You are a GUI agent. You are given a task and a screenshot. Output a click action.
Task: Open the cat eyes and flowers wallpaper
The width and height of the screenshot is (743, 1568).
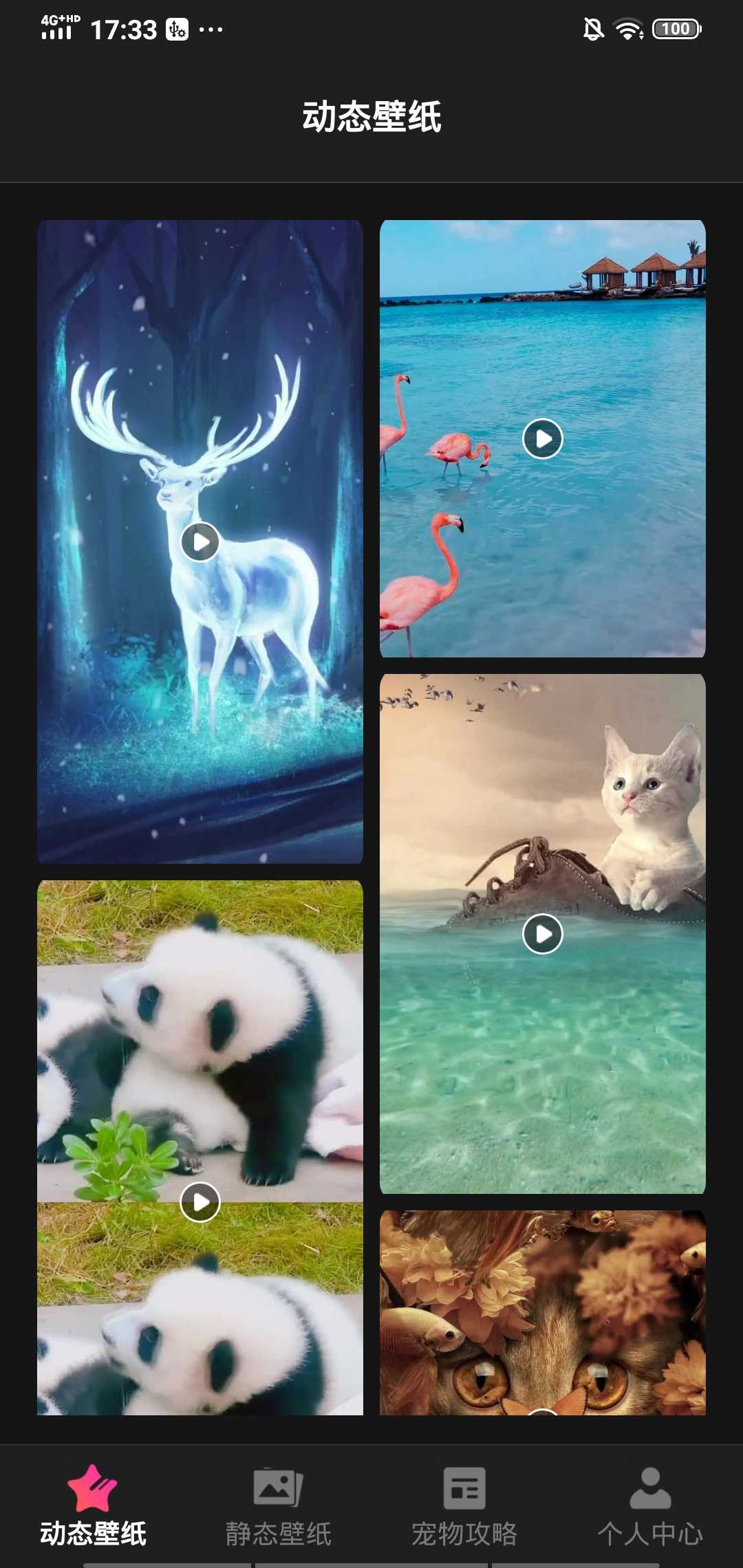(x=543, y=1314)
